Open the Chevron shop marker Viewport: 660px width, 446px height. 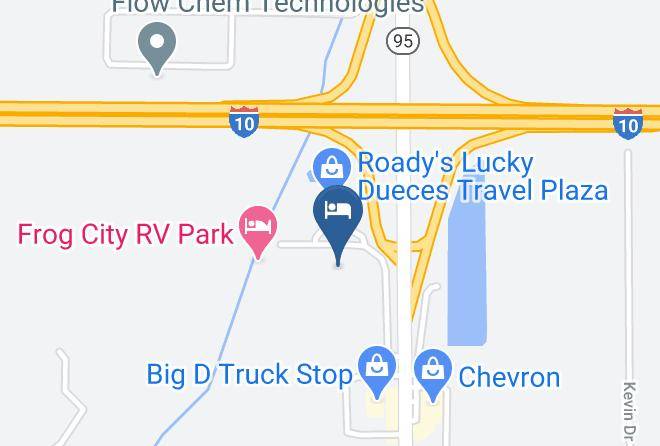[x=433, y=371]
